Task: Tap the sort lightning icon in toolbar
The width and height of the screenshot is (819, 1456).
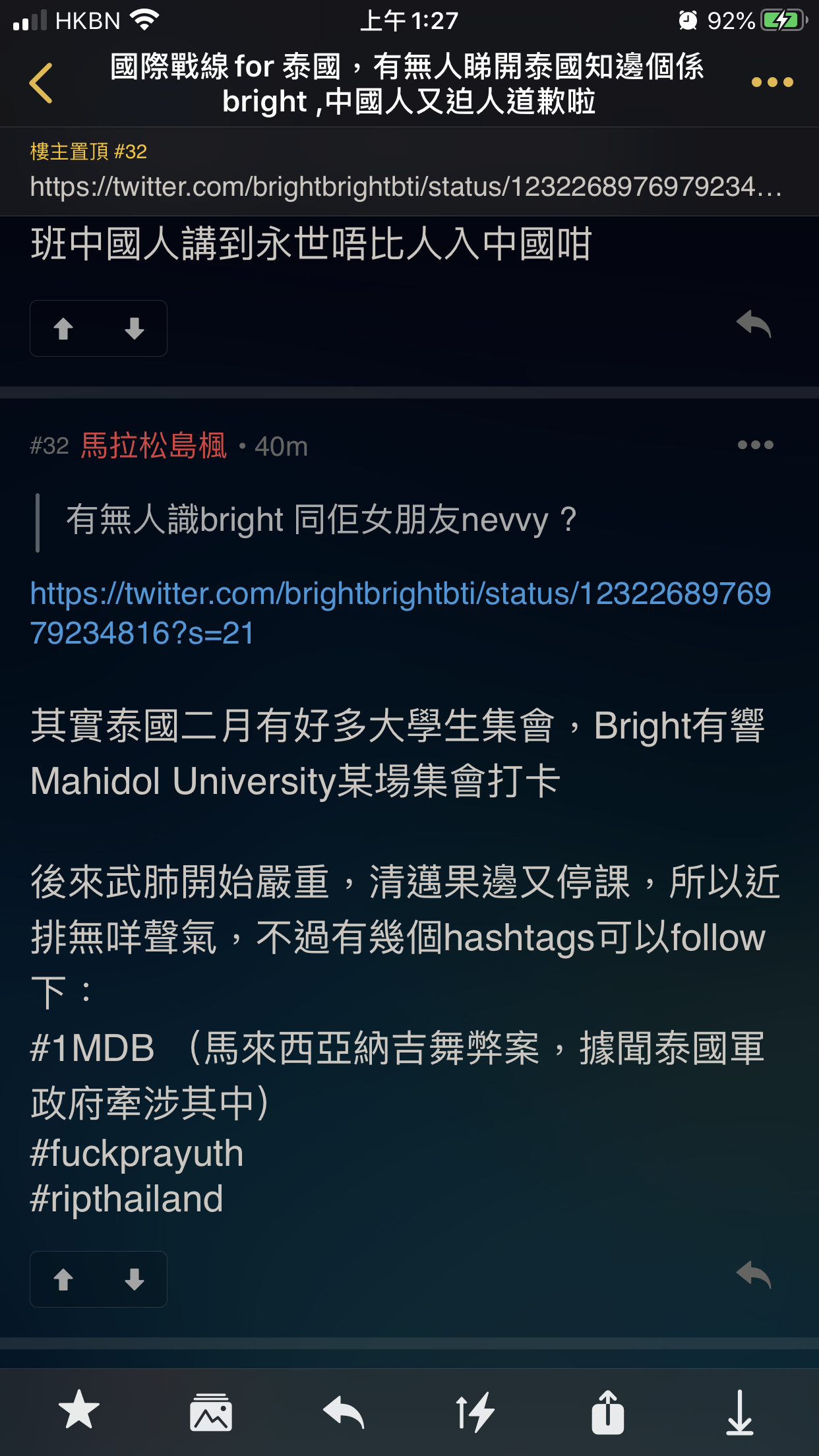Action: click(x=475, y=1412)
